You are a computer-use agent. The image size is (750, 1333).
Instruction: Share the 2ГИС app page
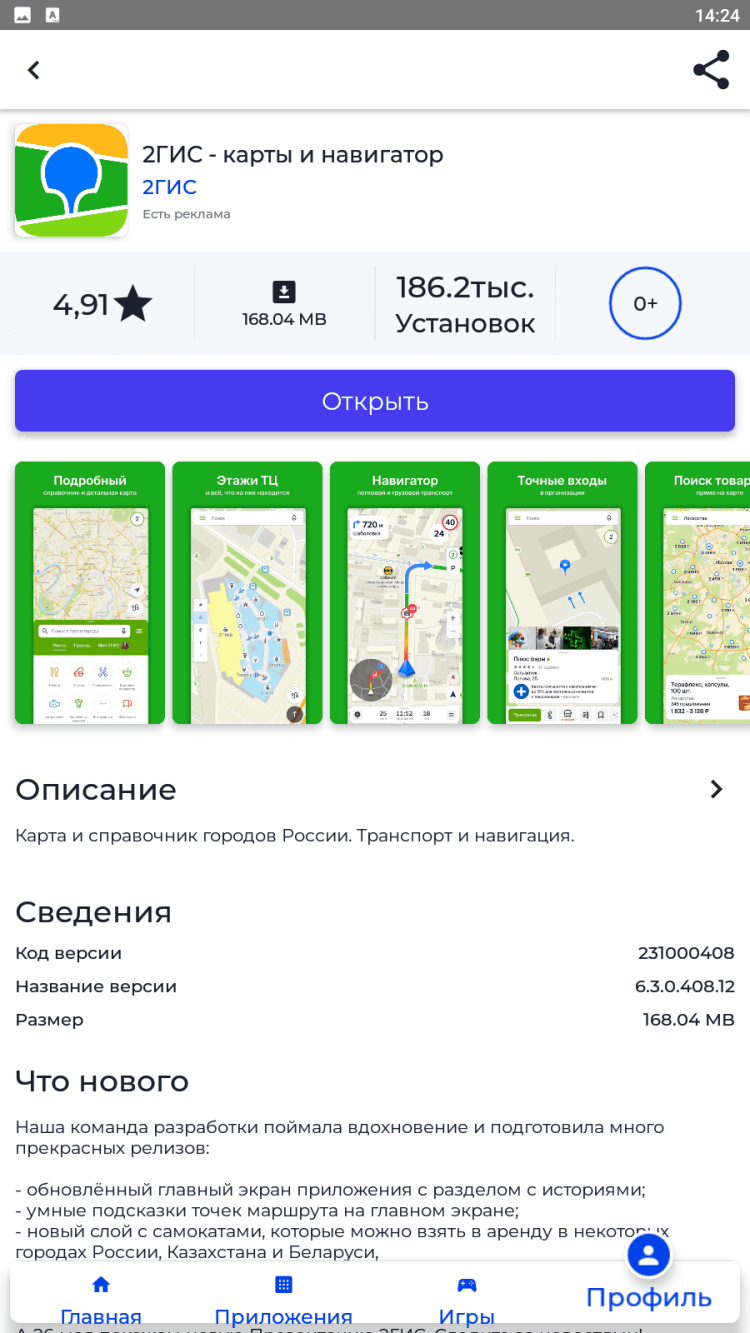(711, 70)
